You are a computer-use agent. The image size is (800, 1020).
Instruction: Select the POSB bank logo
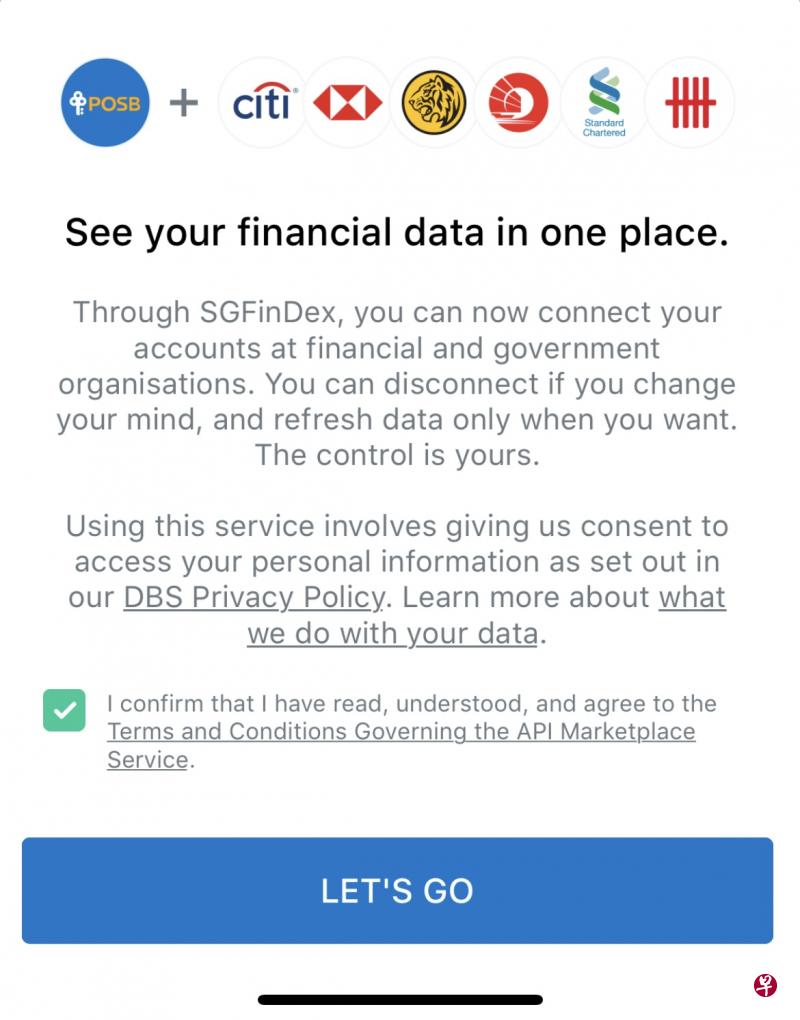coord(104,103)
